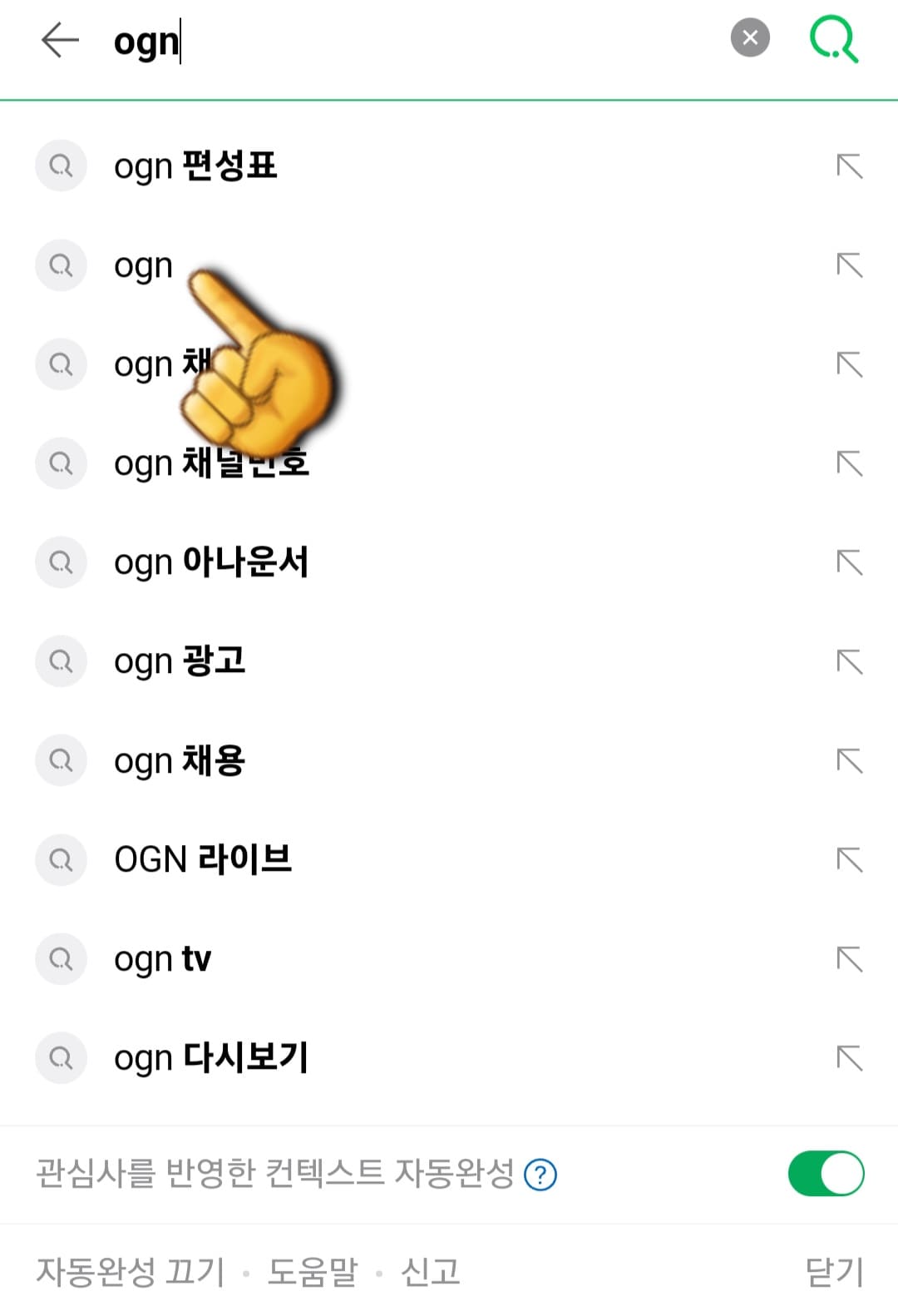Select the 'ogn 채용' suggestion
Screen dimensions: 898x1316
point(179,760)
